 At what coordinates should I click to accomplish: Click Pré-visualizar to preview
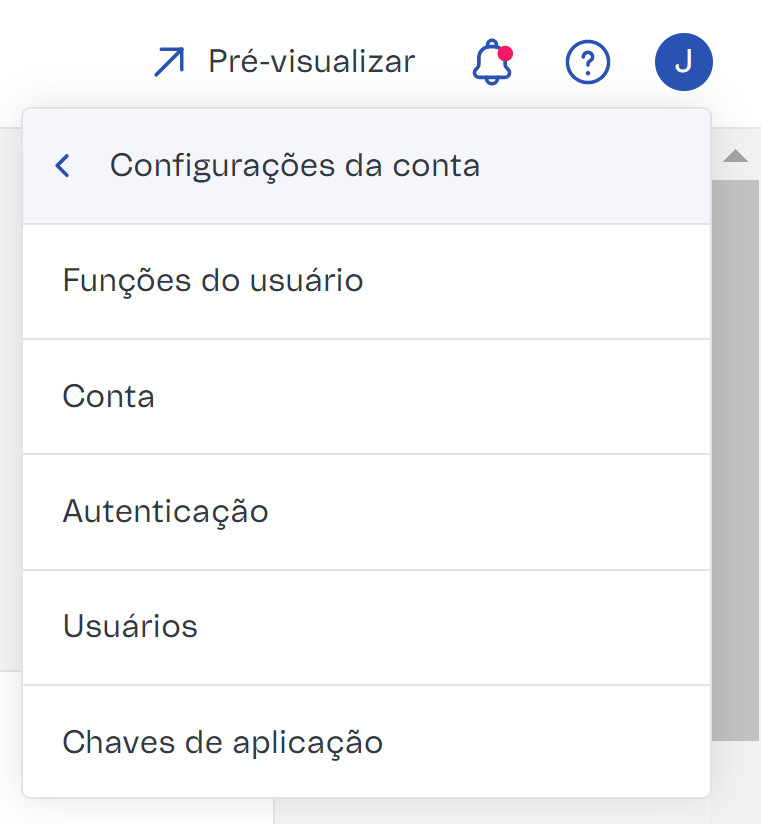pyautogui.click(x=310, y=61)
